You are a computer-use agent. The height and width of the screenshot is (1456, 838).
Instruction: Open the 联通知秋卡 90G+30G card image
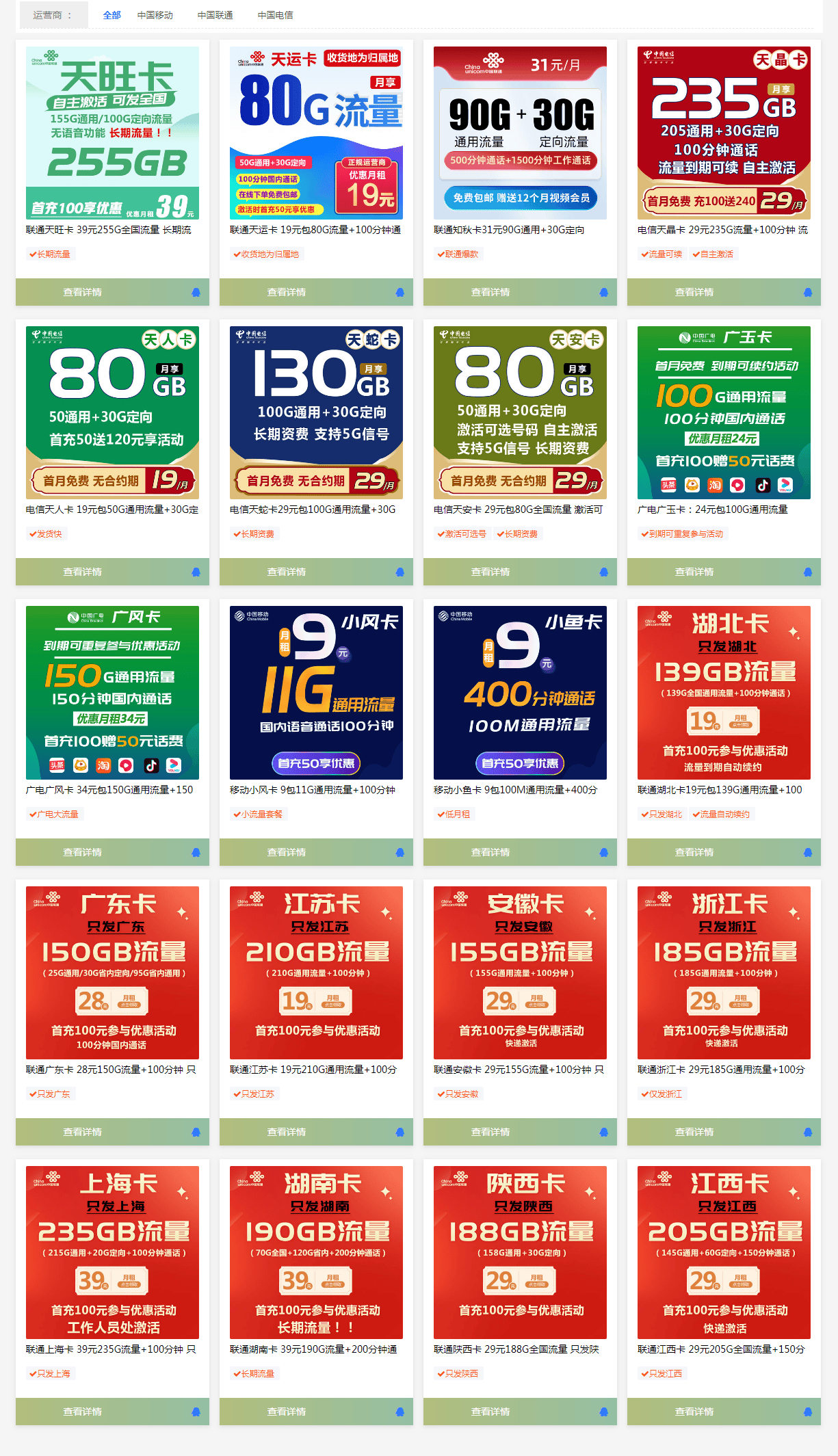[x=520, y=133]
